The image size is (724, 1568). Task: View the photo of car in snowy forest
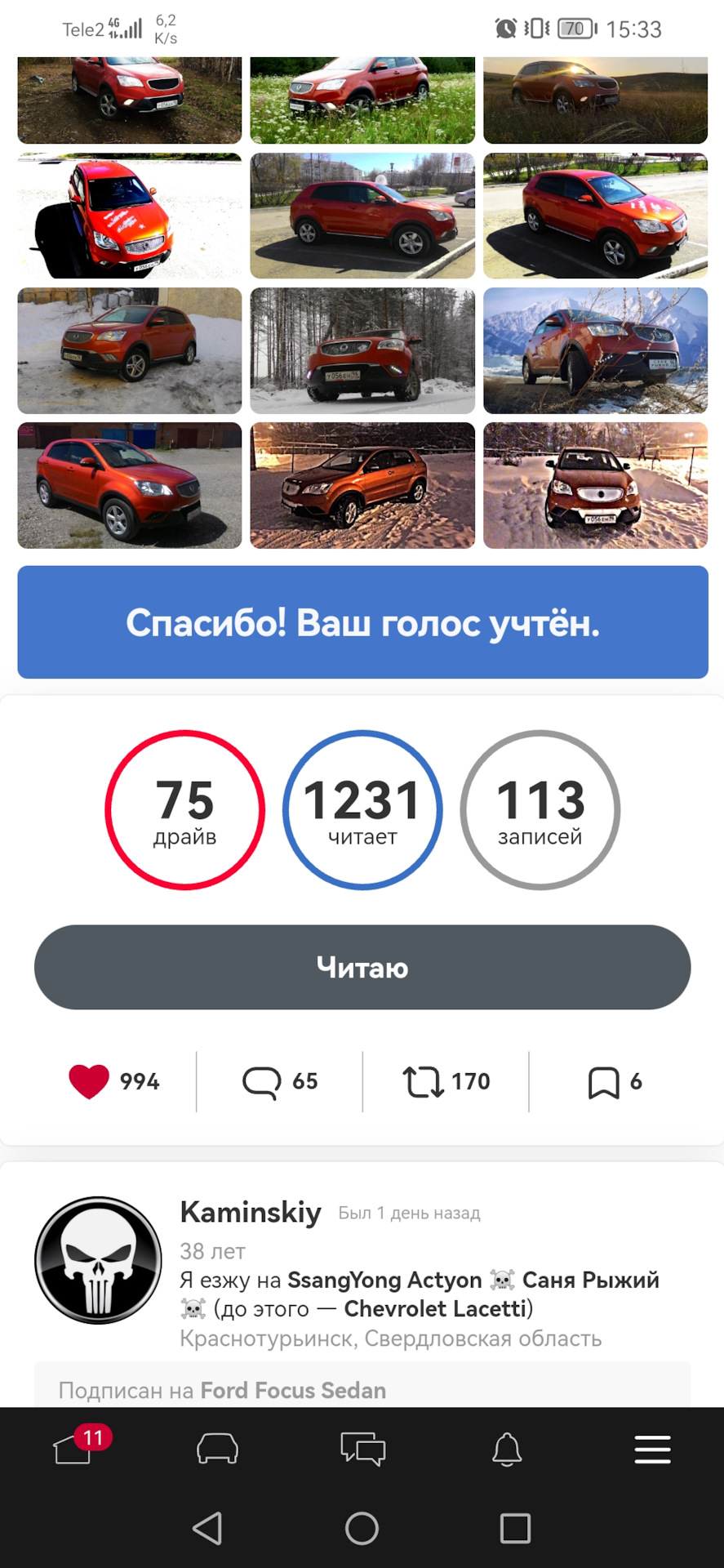[362, 350]
